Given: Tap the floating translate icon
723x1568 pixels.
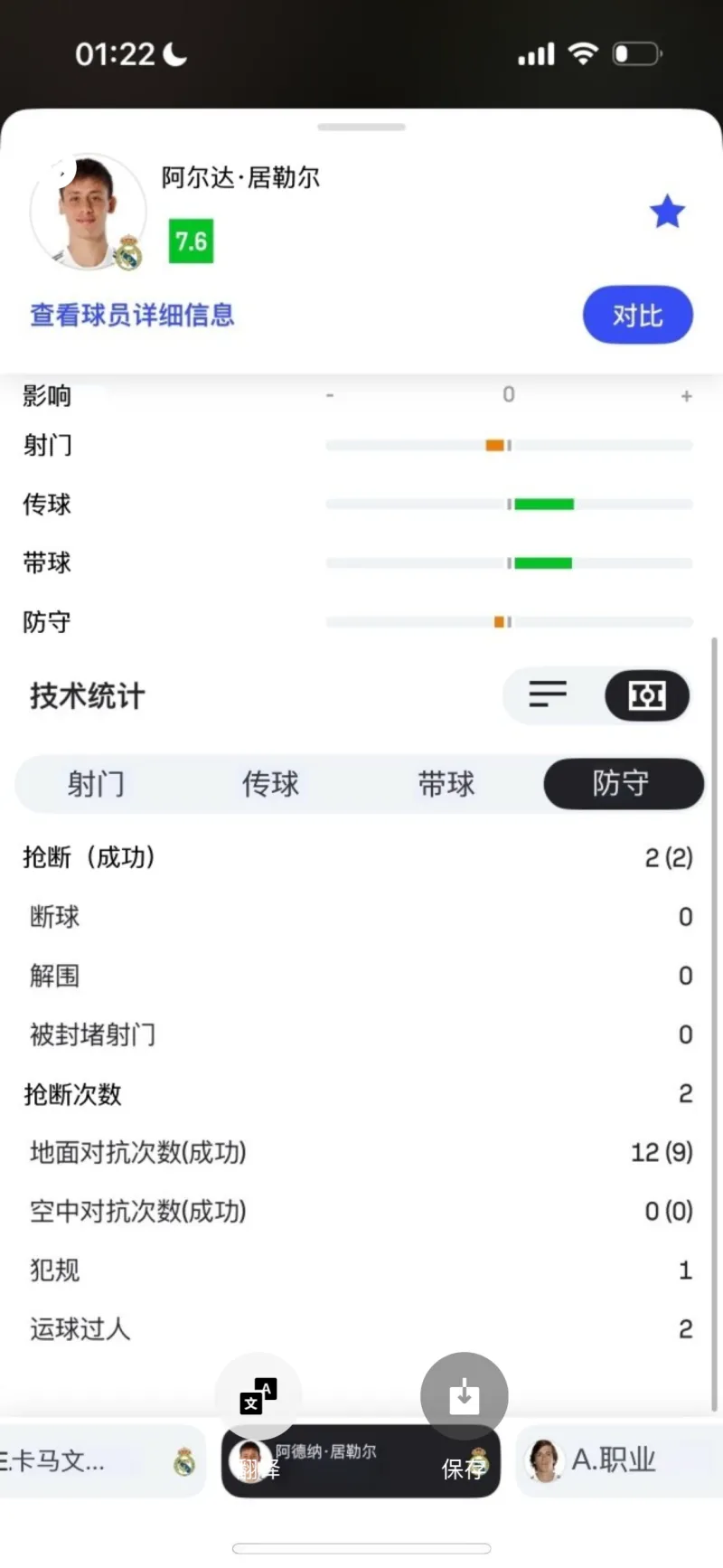Looking at the screenshot, I should pos(258,1395).
